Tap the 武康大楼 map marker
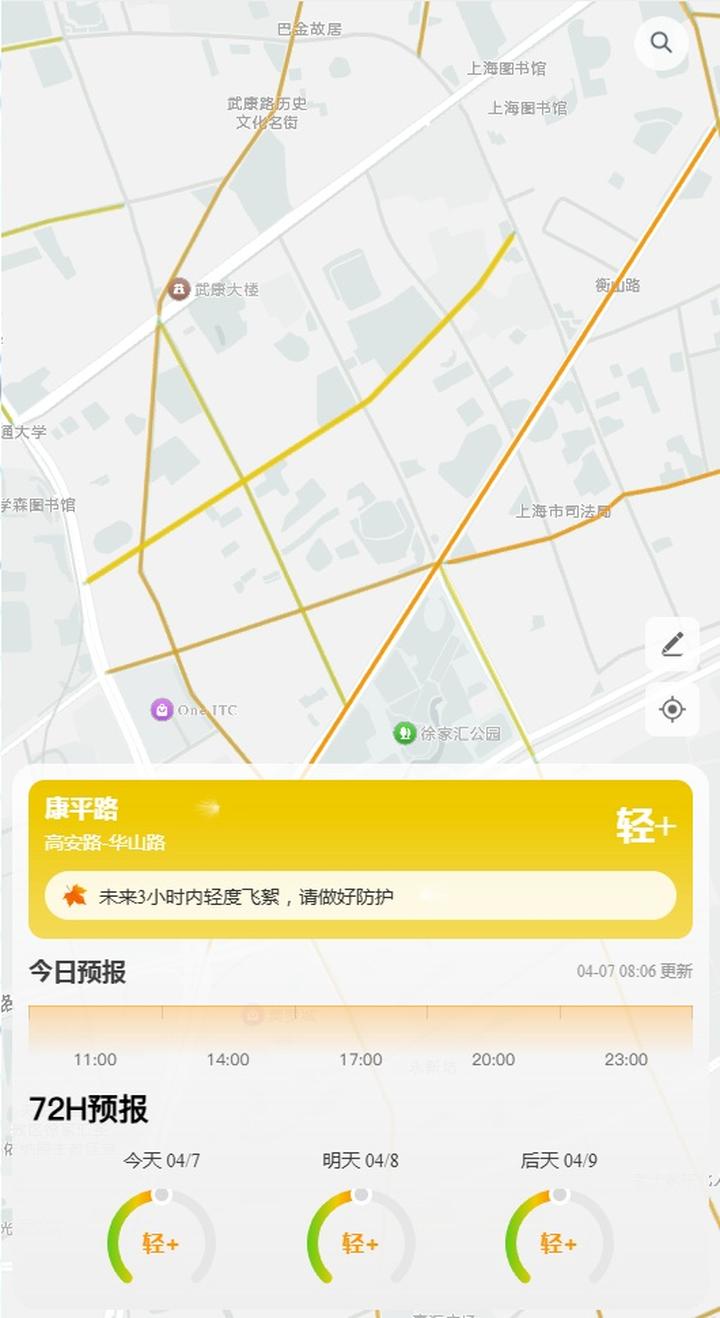 [179, 290]
